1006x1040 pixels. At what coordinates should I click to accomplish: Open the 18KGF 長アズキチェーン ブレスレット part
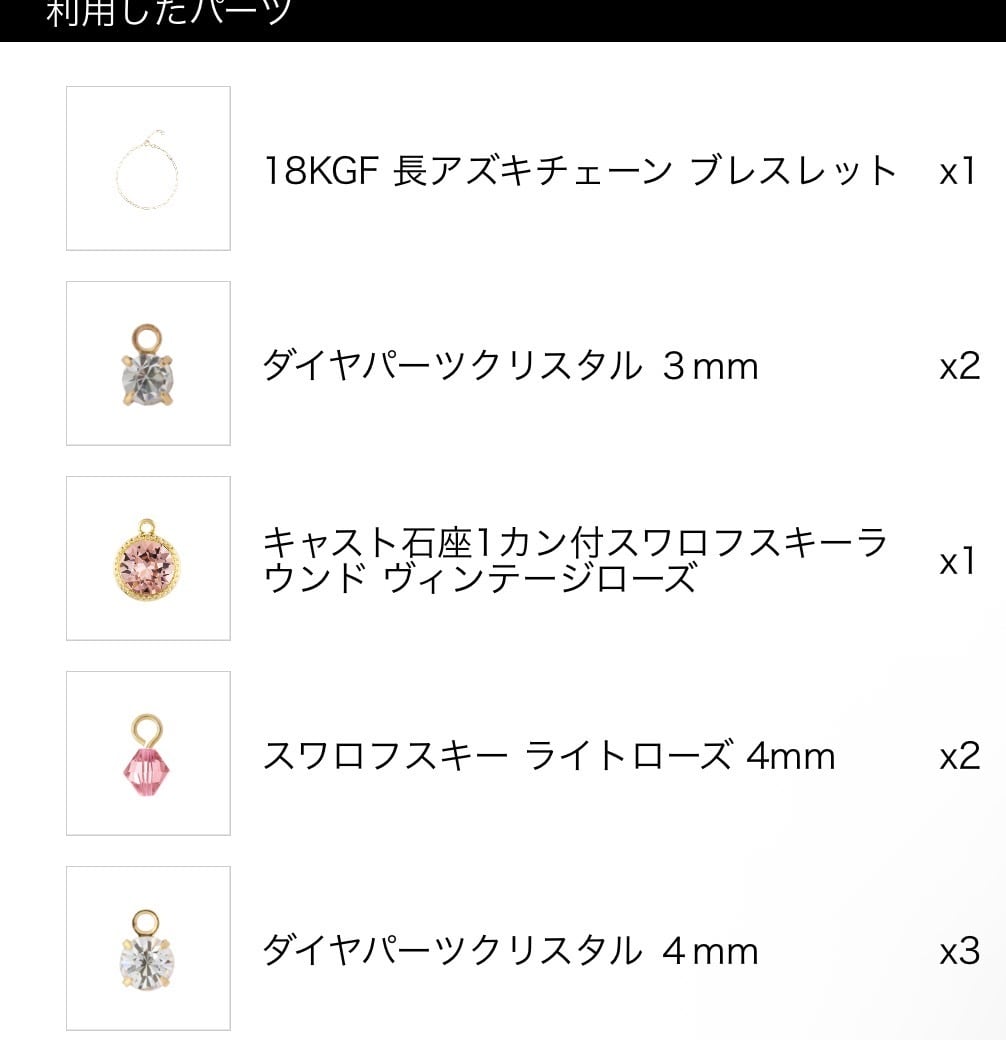tap(578, 171)
